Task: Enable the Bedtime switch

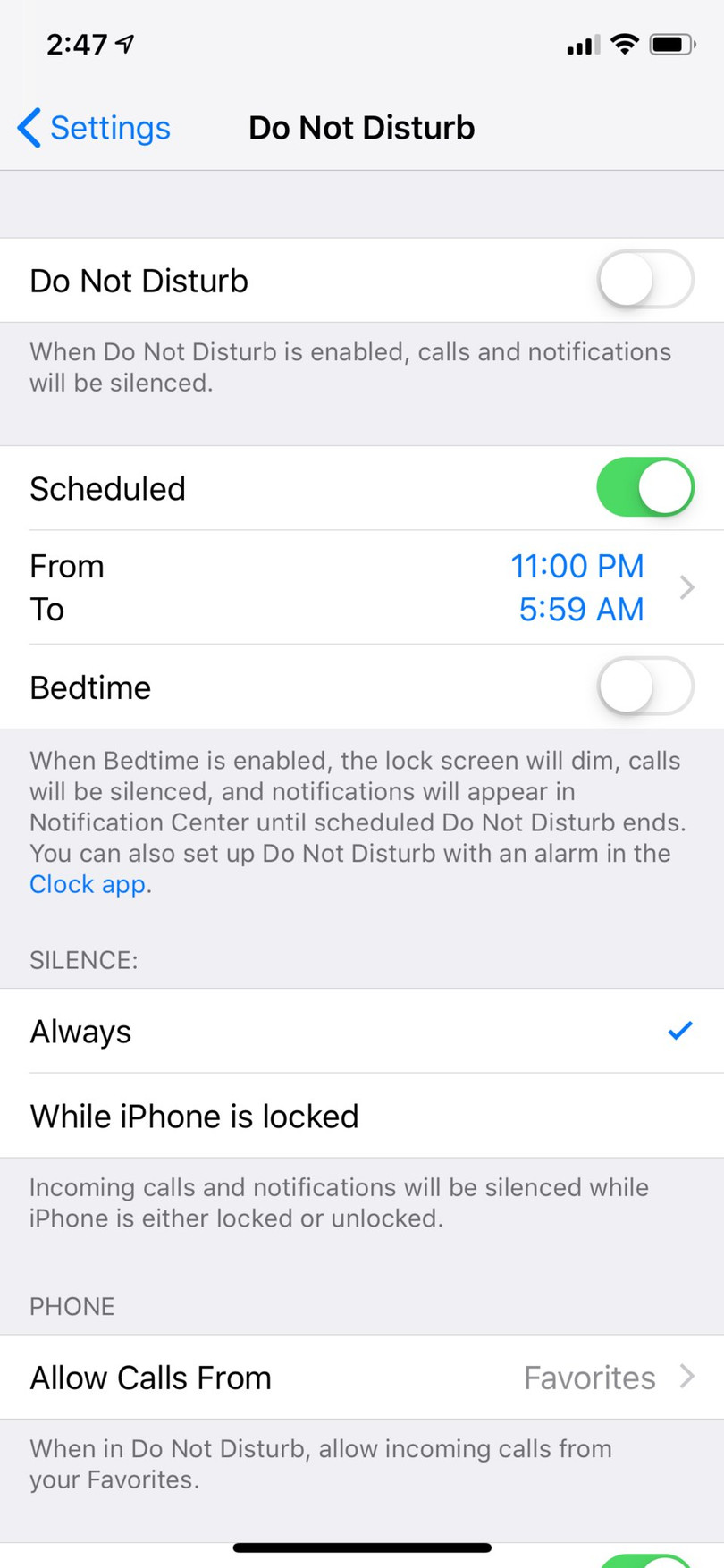Action: [x=644, y=687]
